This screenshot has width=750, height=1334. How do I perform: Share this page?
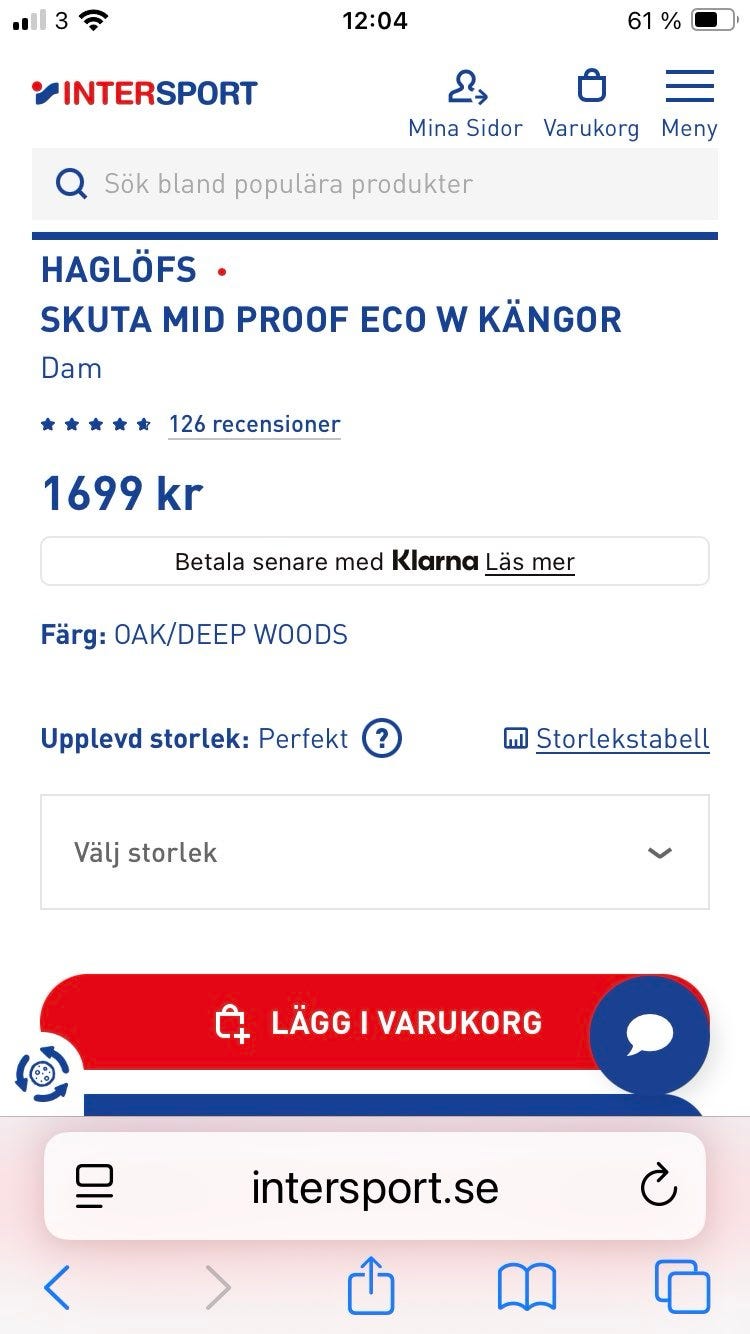pos(371,1285)
